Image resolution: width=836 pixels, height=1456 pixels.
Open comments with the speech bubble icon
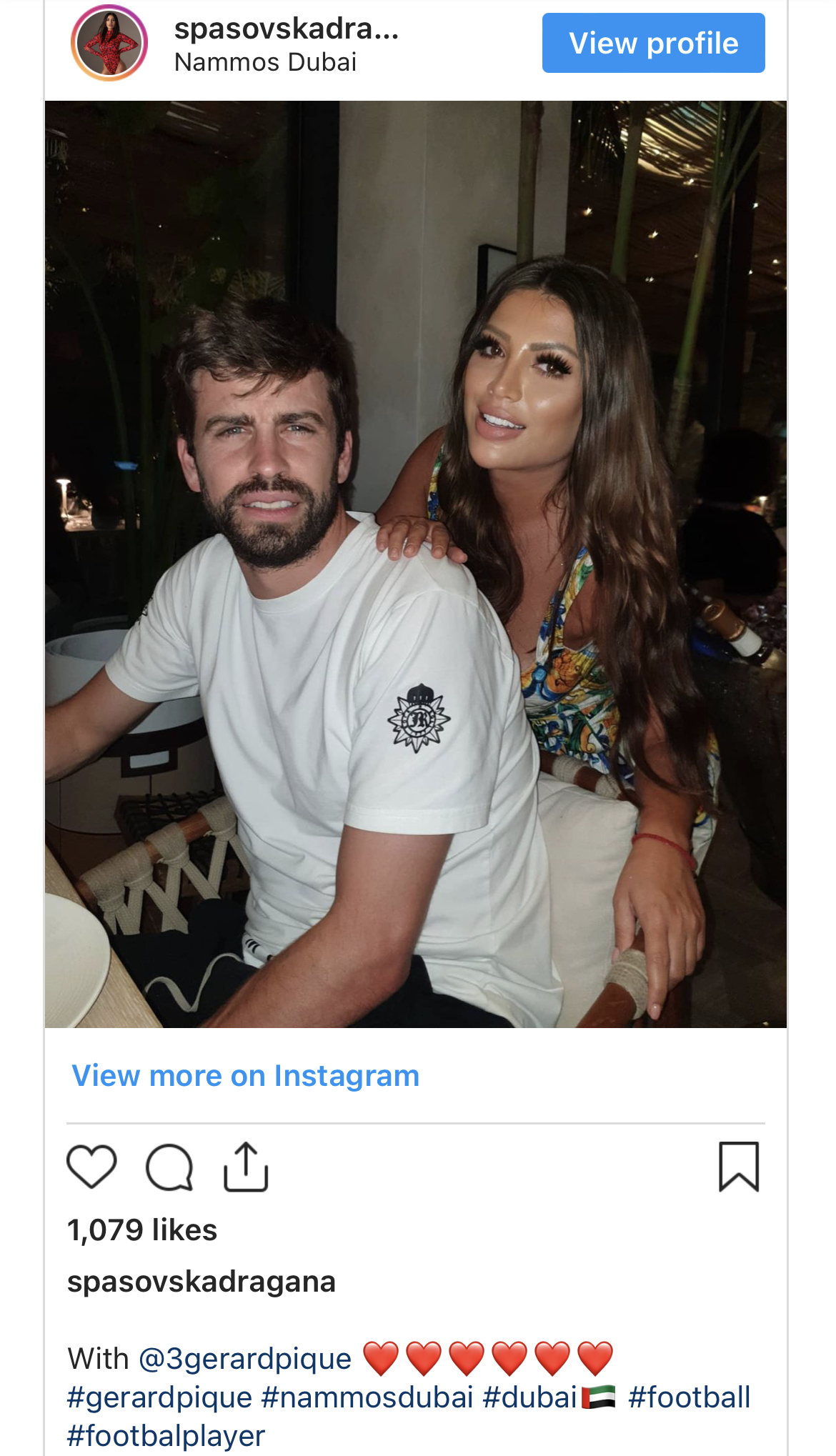[x=169, y=1167]
